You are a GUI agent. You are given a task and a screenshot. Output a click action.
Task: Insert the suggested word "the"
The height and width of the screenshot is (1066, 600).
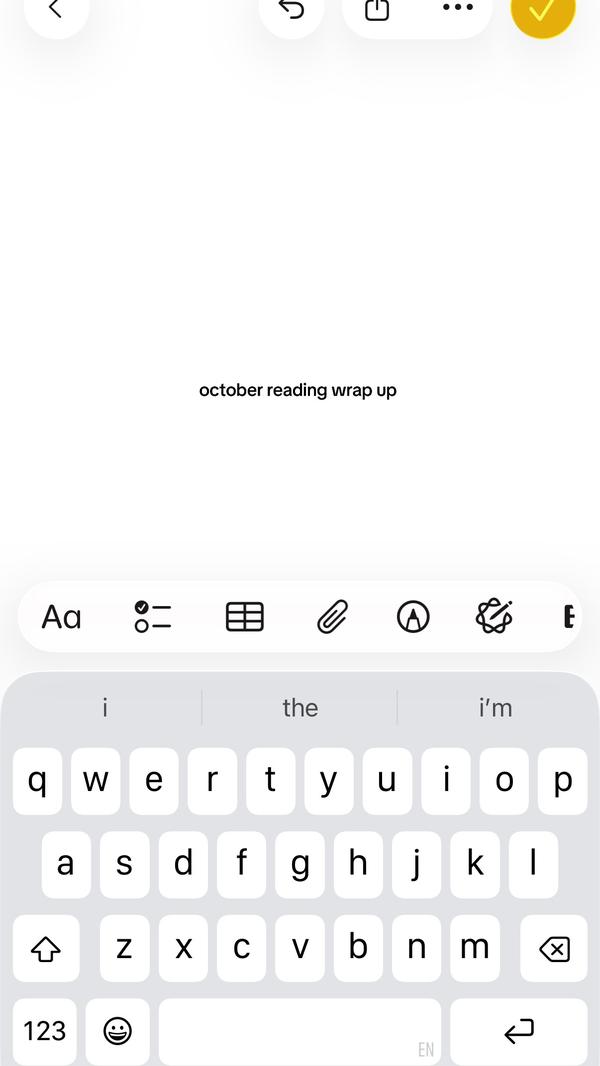pyautogui.click(x=300, y=708)
